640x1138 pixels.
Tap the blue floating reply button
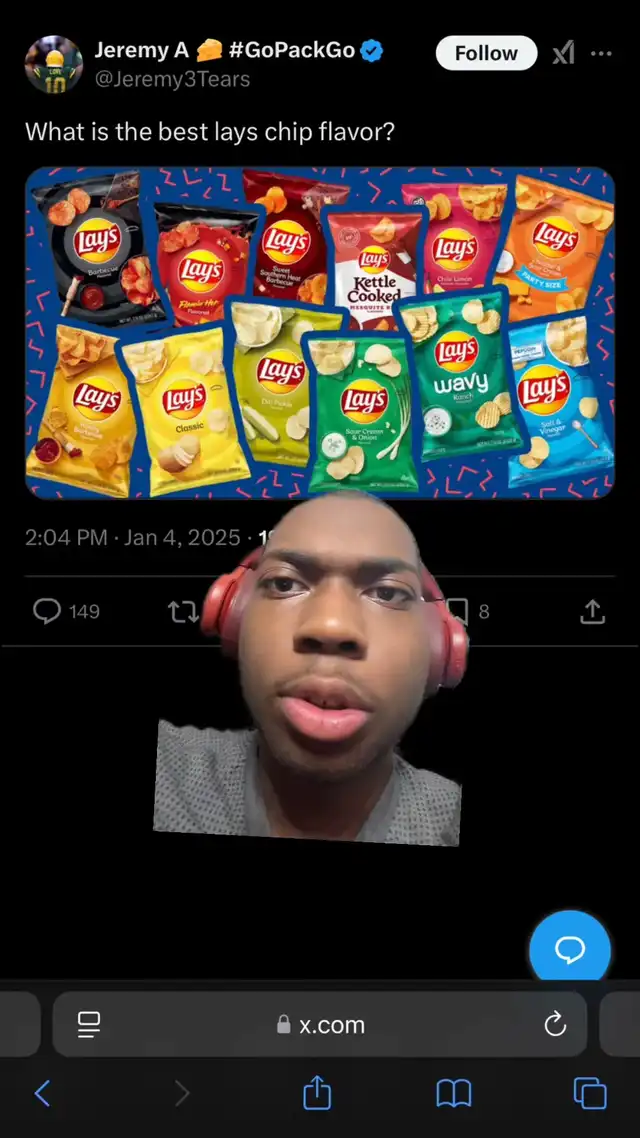point(570,949)
